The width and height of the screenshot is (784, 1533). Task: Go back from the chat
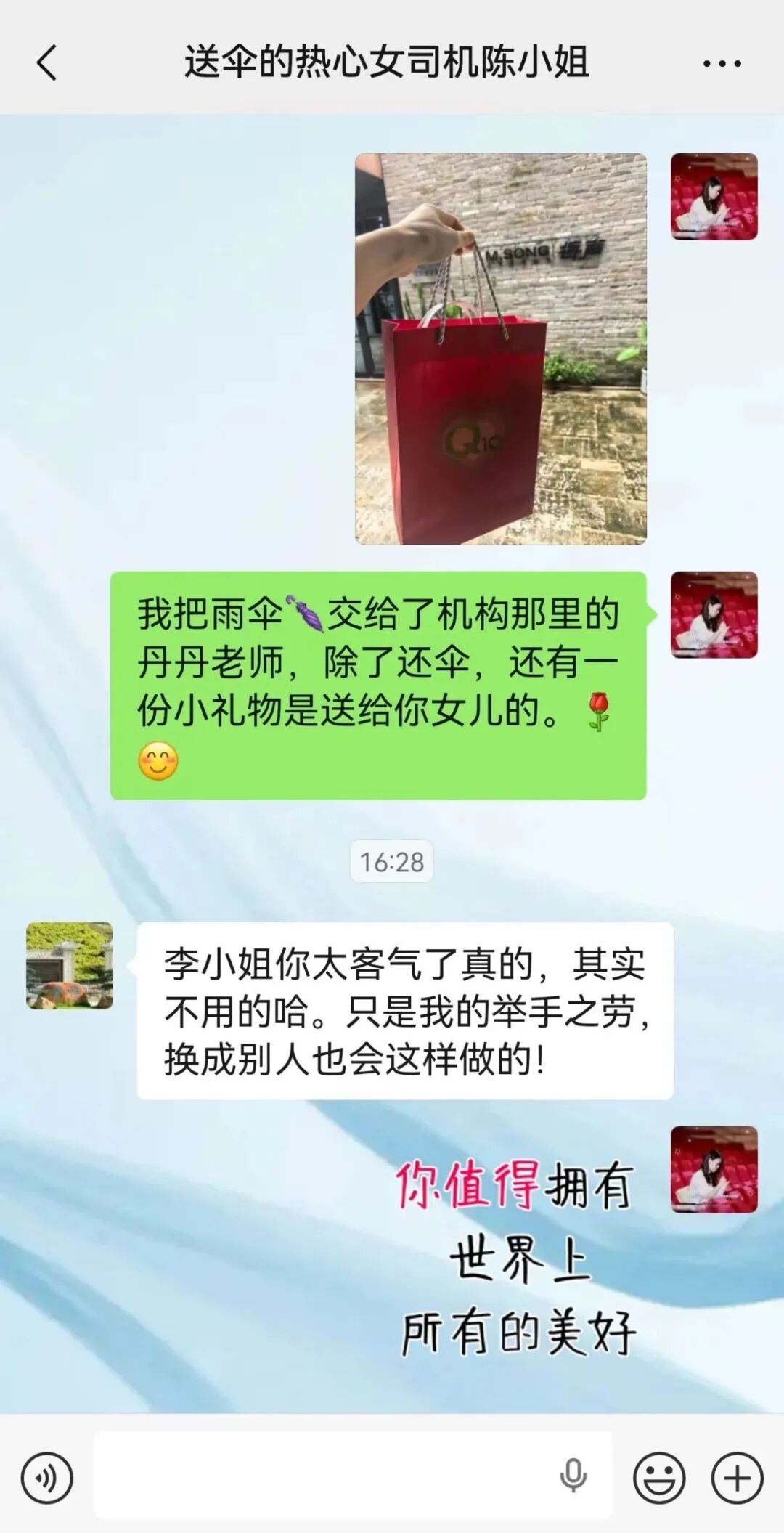[x=46, y=62]
